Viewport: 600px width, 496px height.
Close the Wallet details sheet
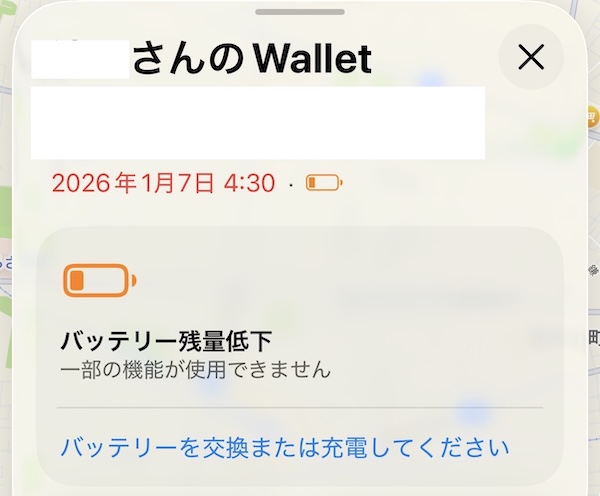click(531, 58)
